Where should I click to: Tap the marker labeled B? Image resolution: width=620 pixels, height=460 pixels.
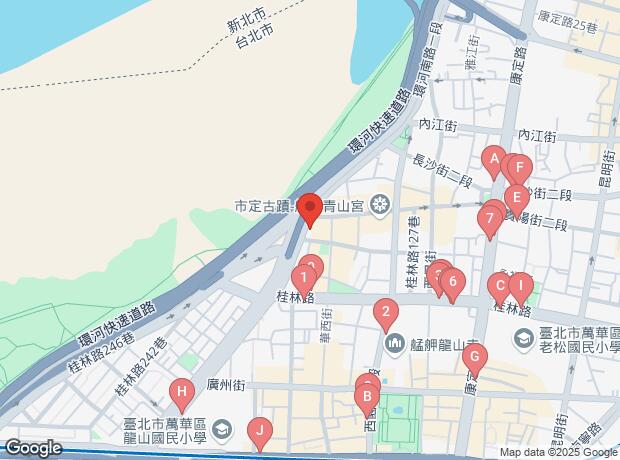click(x=368, y=398)
